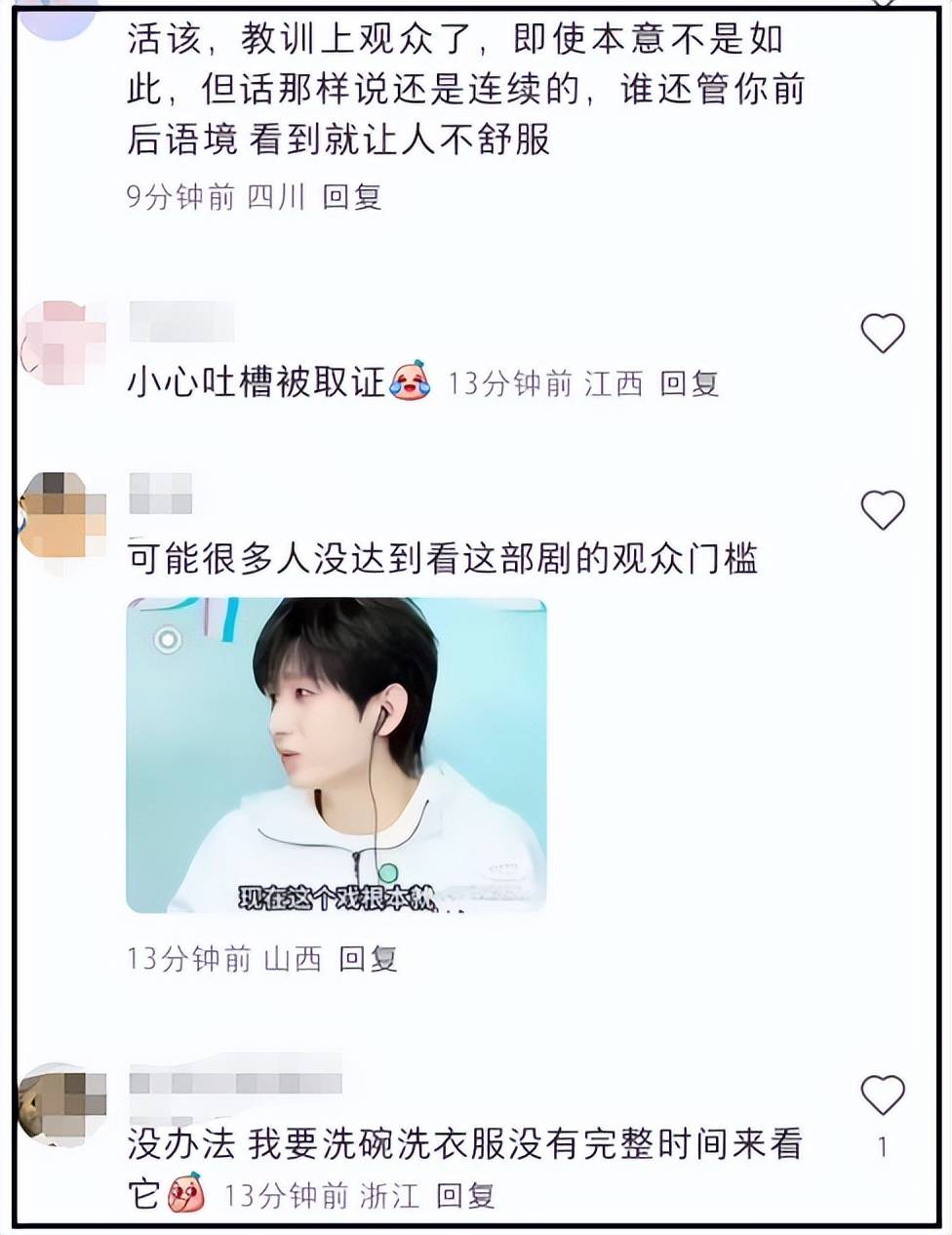Open avatar of the 浙江 commenter
Viewport: 952px width, 1235px height.
tap(64, 1104)
